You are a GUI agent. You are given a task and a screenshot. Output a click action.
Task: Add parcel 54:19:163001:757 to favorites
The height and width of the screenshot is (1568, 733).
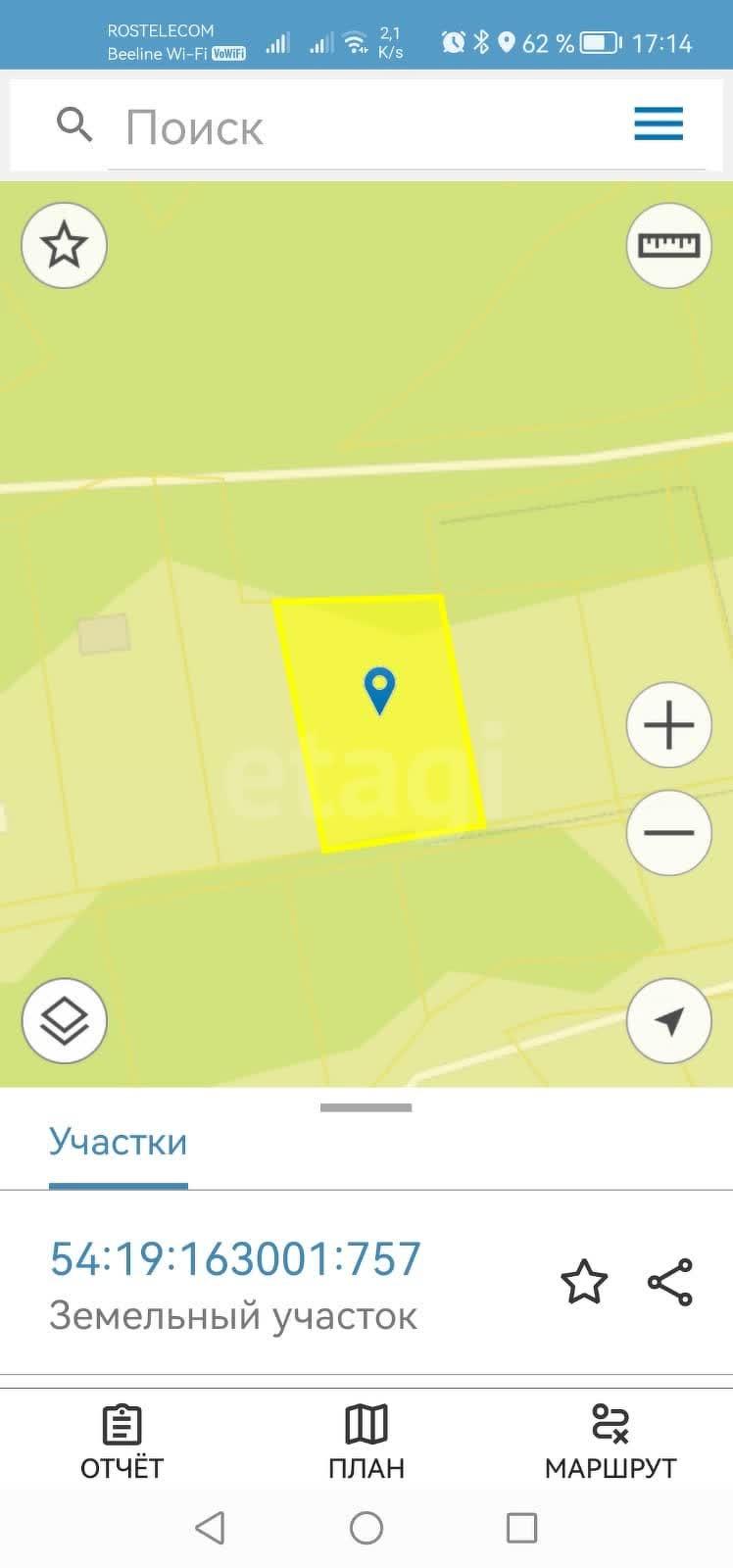[x=584, y=1282]
